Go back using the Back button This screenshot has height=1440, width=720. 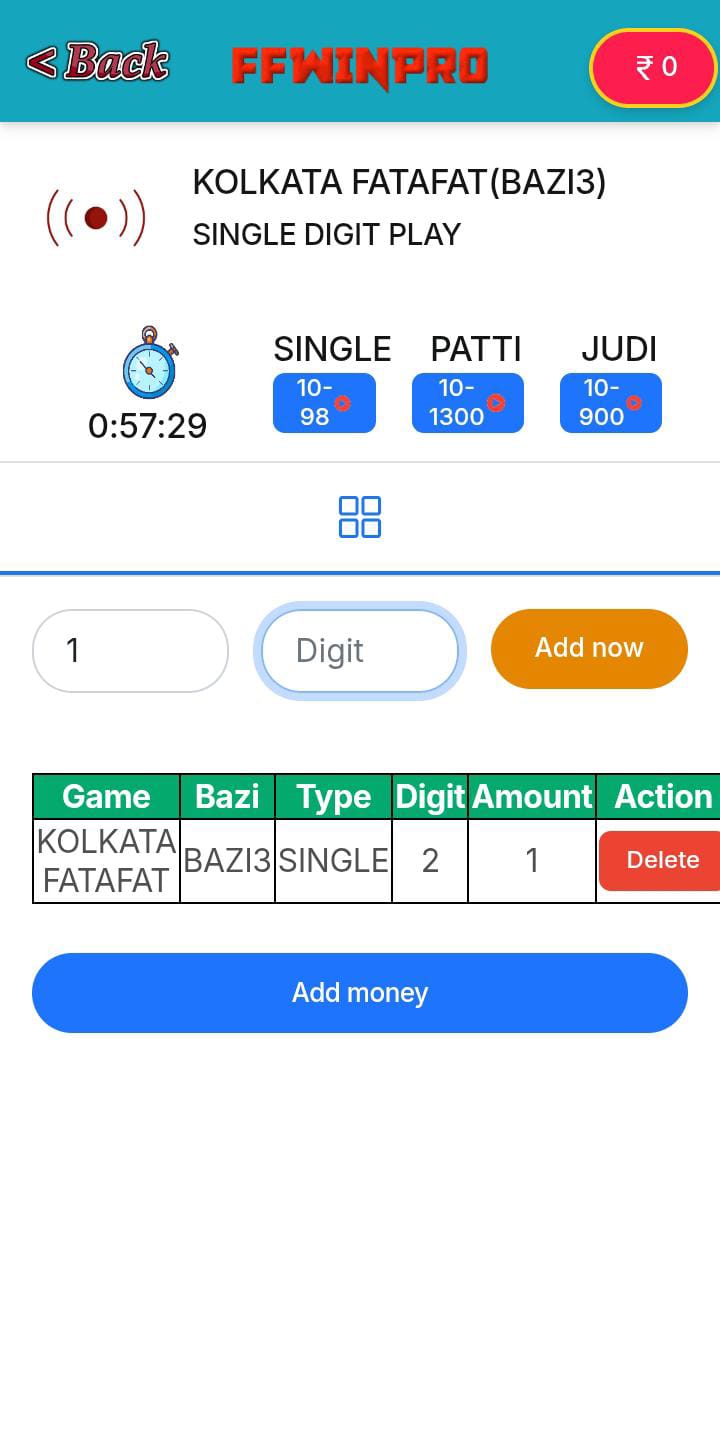coord(97,62)
